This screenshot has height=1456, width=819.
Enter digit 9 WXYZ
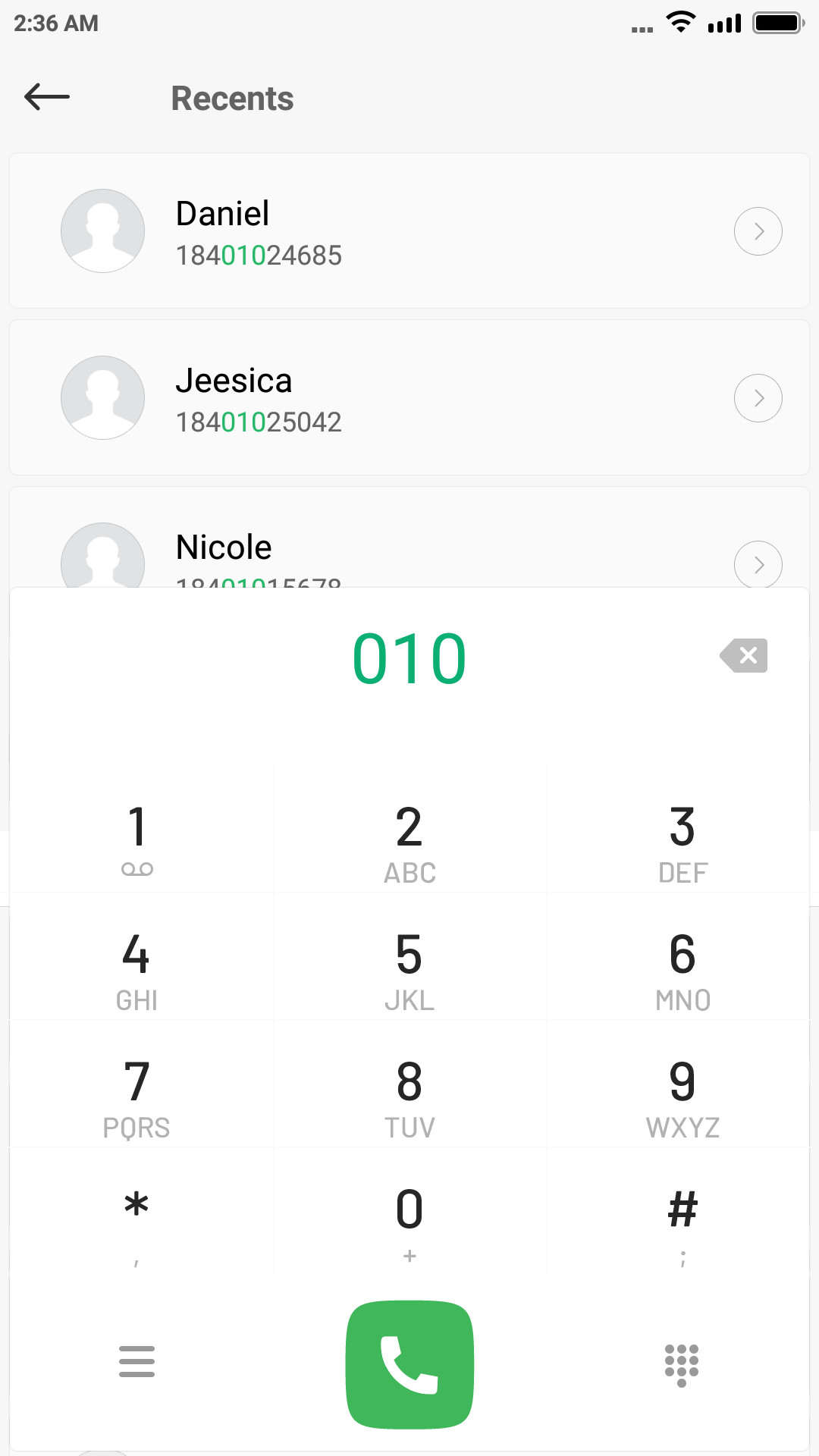click(x=682, y=1096)
